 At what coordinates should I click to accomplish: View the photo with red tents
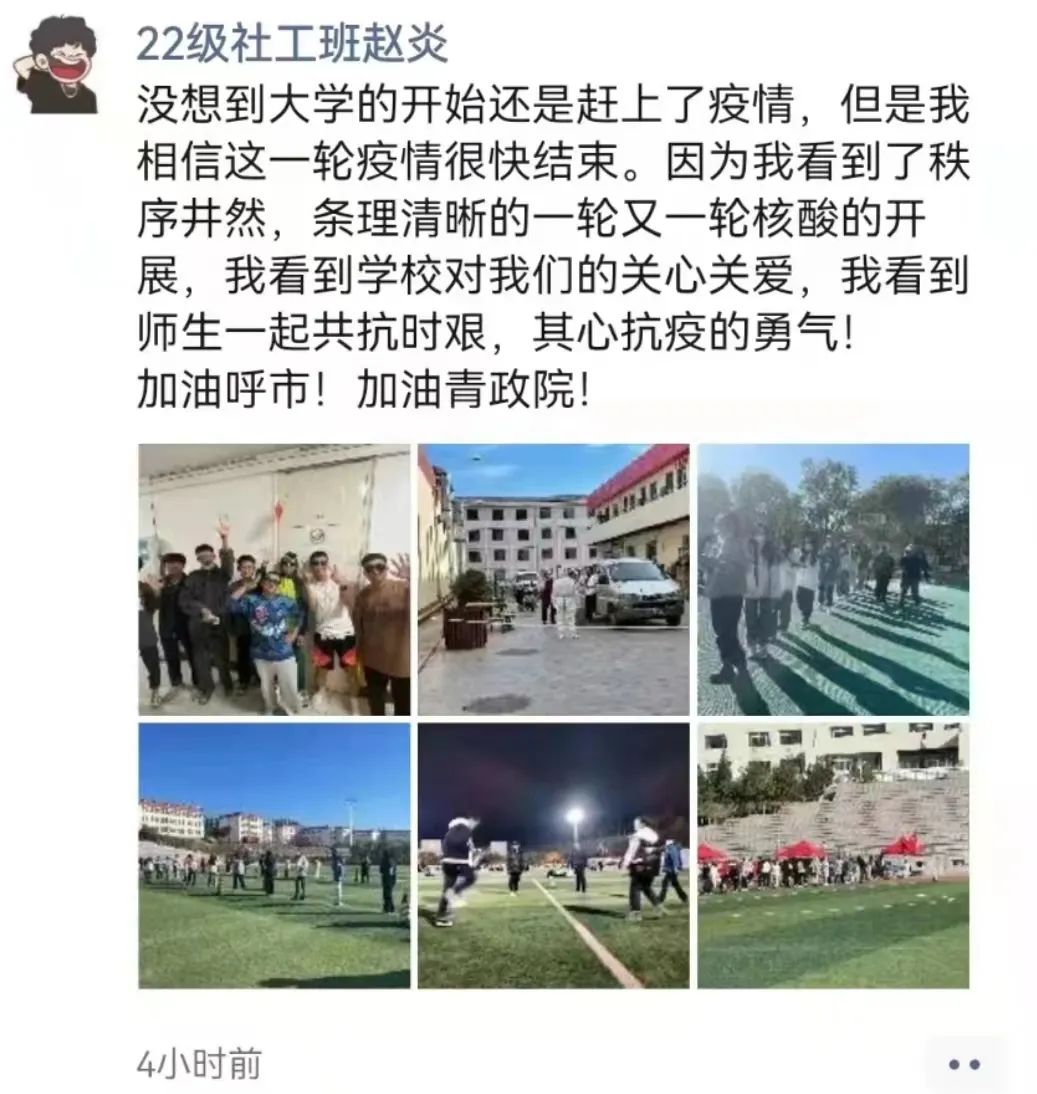(832, 856)
